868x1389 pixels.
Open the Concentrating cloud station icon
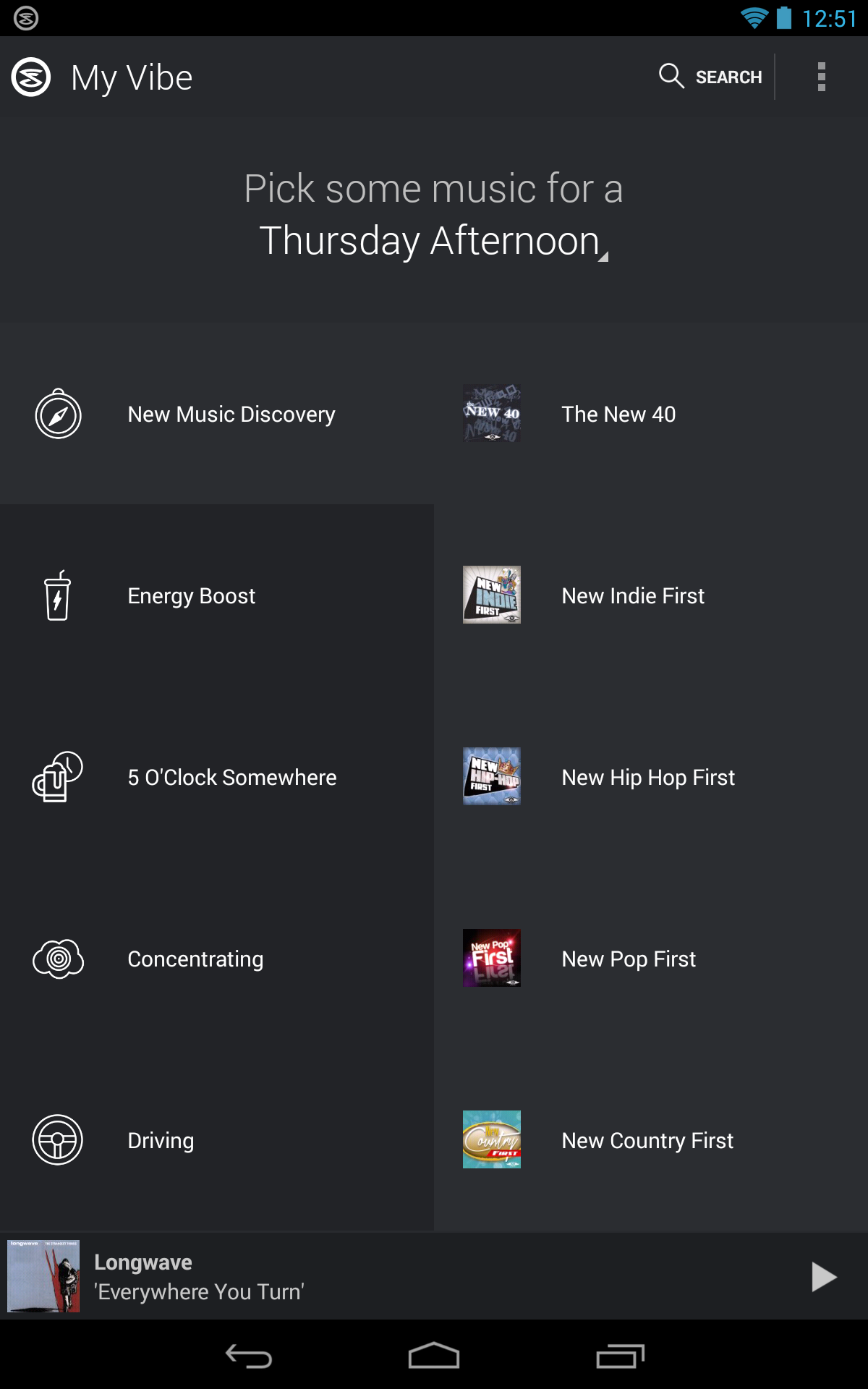pos(59,959)
